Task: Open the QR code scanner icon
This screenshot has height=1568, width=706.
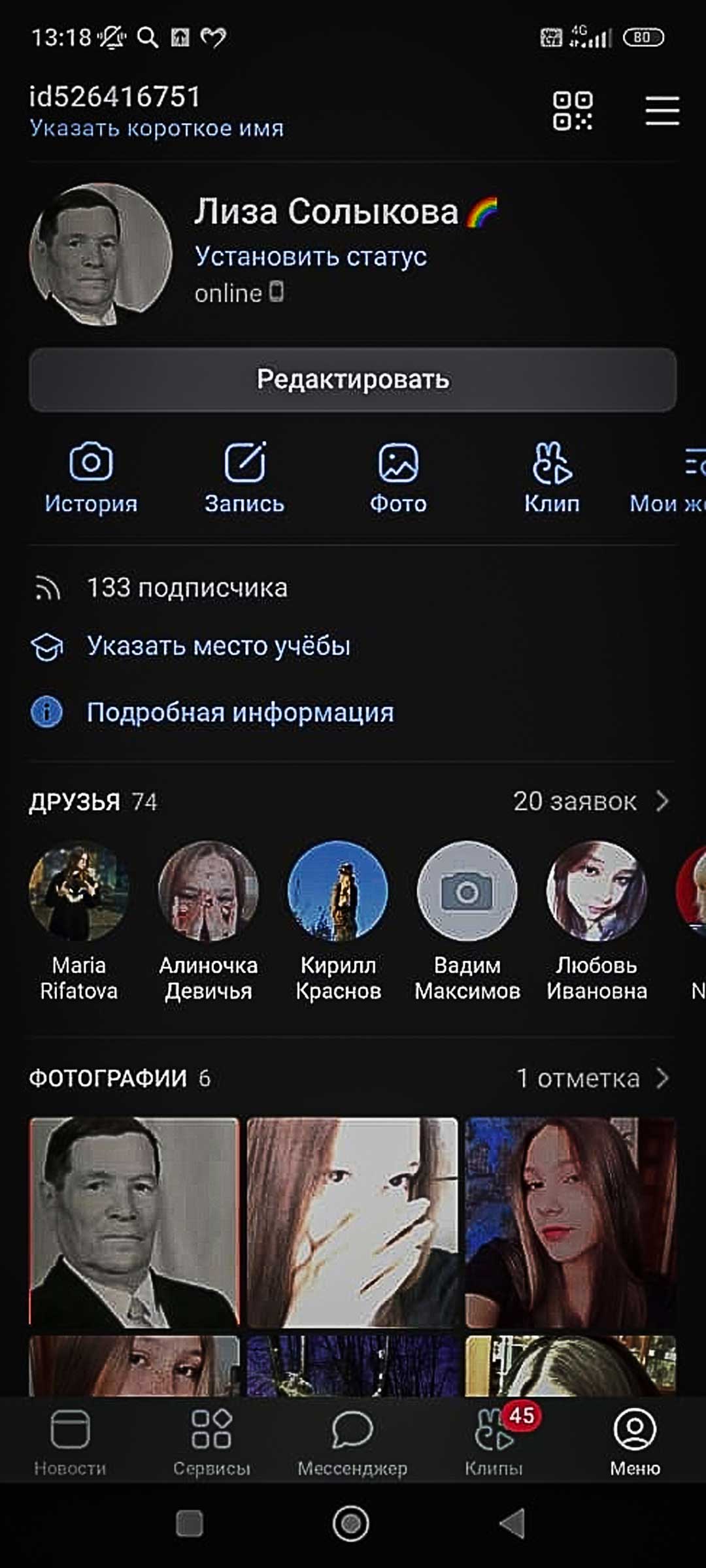Action: tap(573, 110)
